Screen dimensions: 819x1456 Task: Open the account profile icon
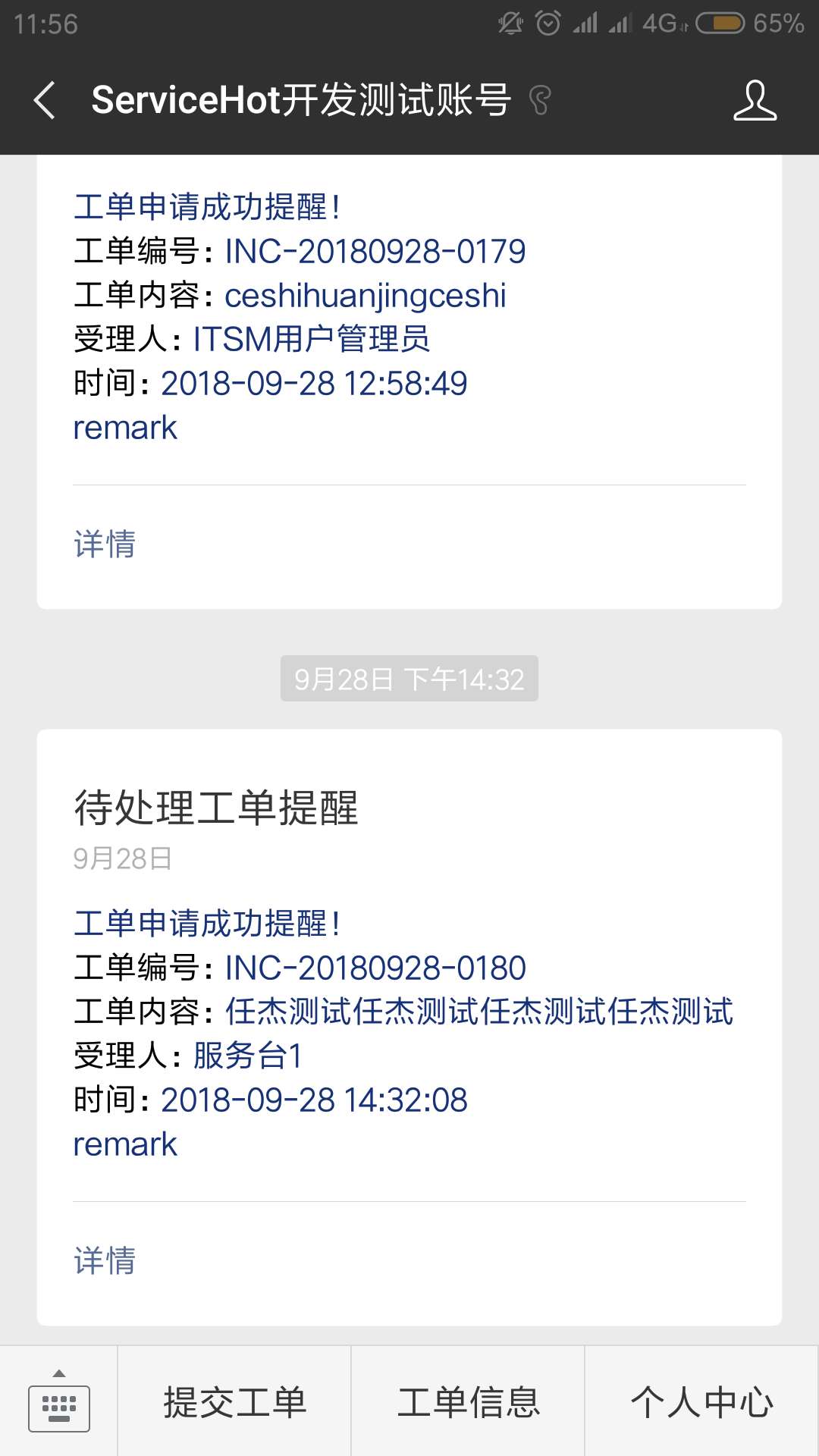pyautogui.click(x=755, y=100)
